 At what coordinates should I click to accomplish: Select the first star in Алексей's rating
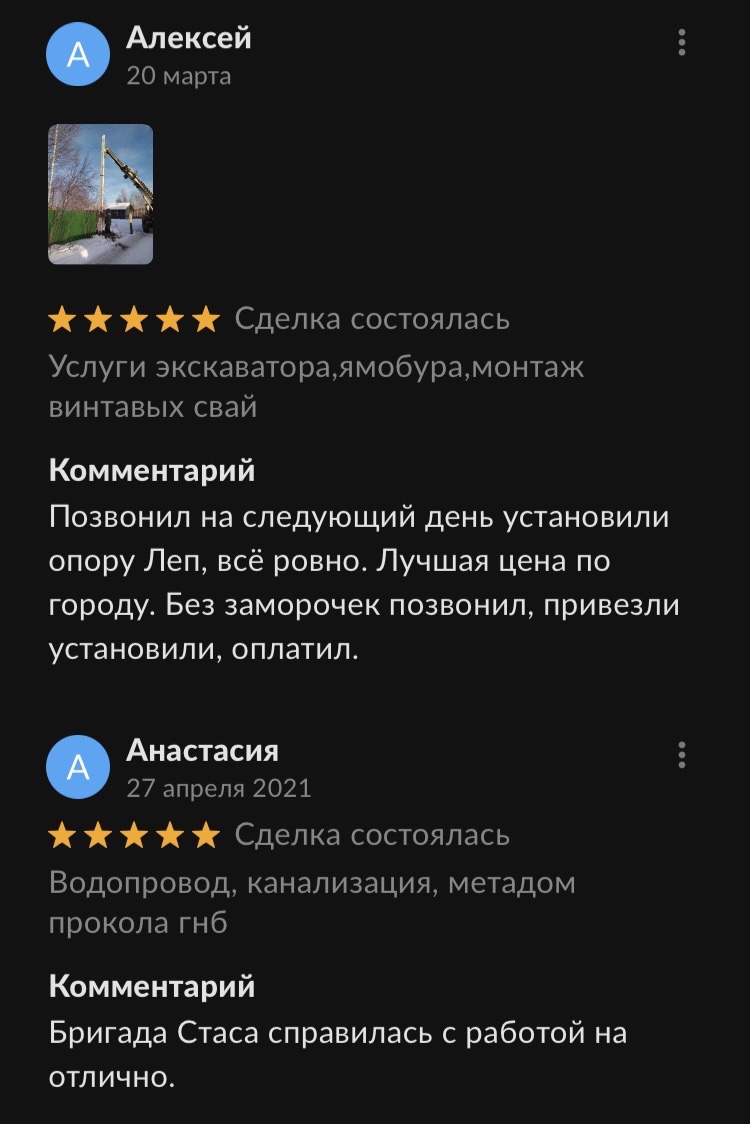(x=62, y=318)
